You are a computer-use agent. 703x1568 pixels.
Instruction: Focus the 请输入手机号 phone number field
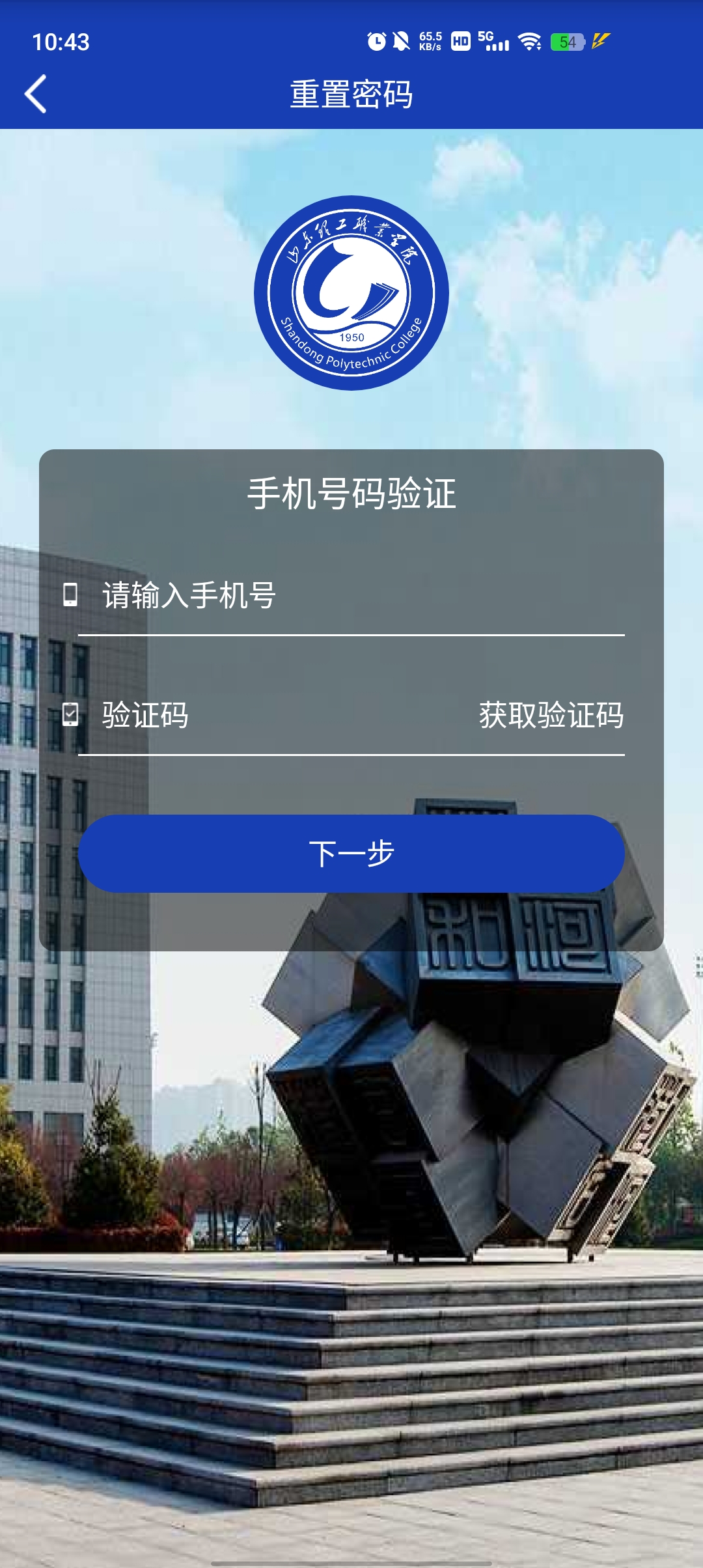pyautogui.click(x=351, y=596)
